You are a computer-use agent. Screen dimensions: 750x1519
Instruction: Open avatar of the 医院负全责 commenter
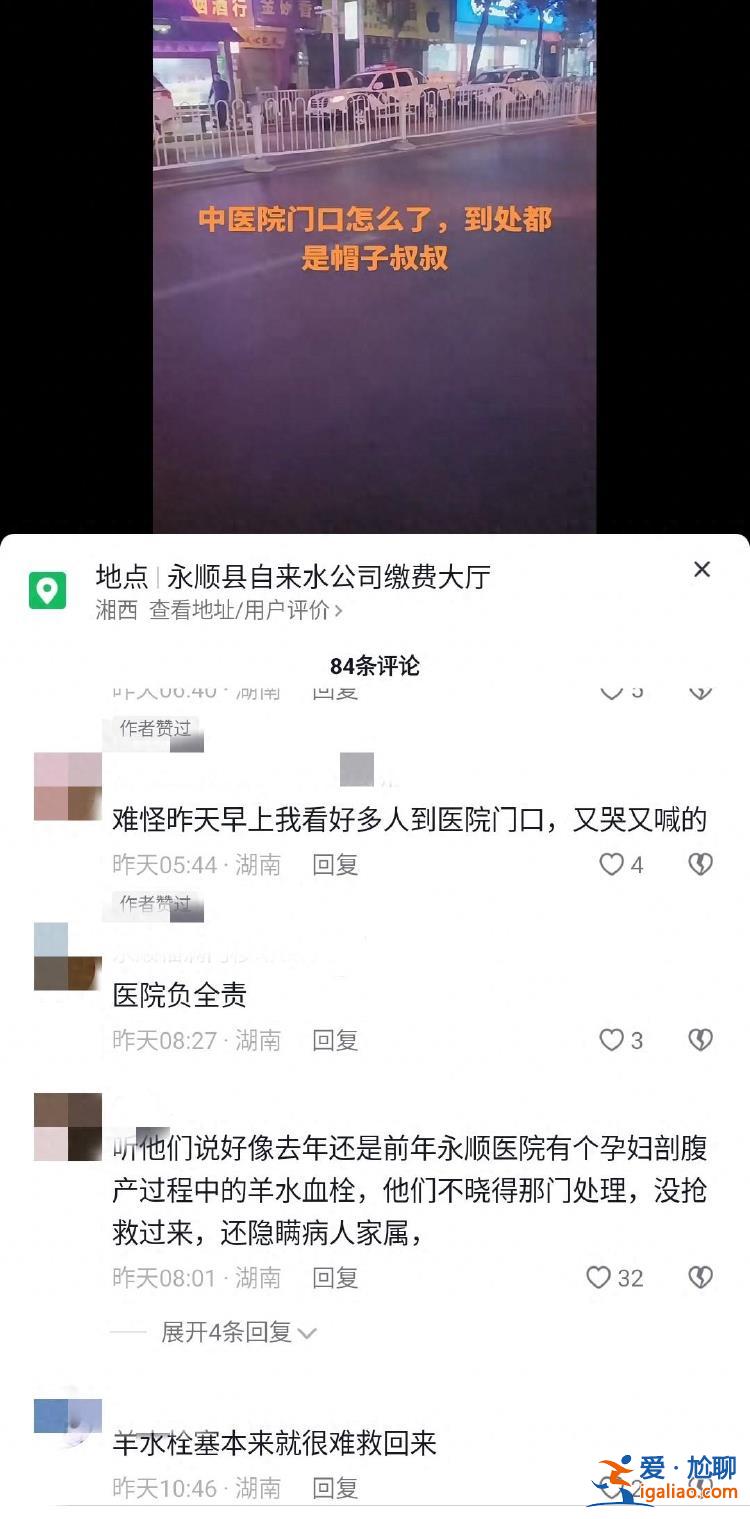pyautogui.click(x=68, y=957)
